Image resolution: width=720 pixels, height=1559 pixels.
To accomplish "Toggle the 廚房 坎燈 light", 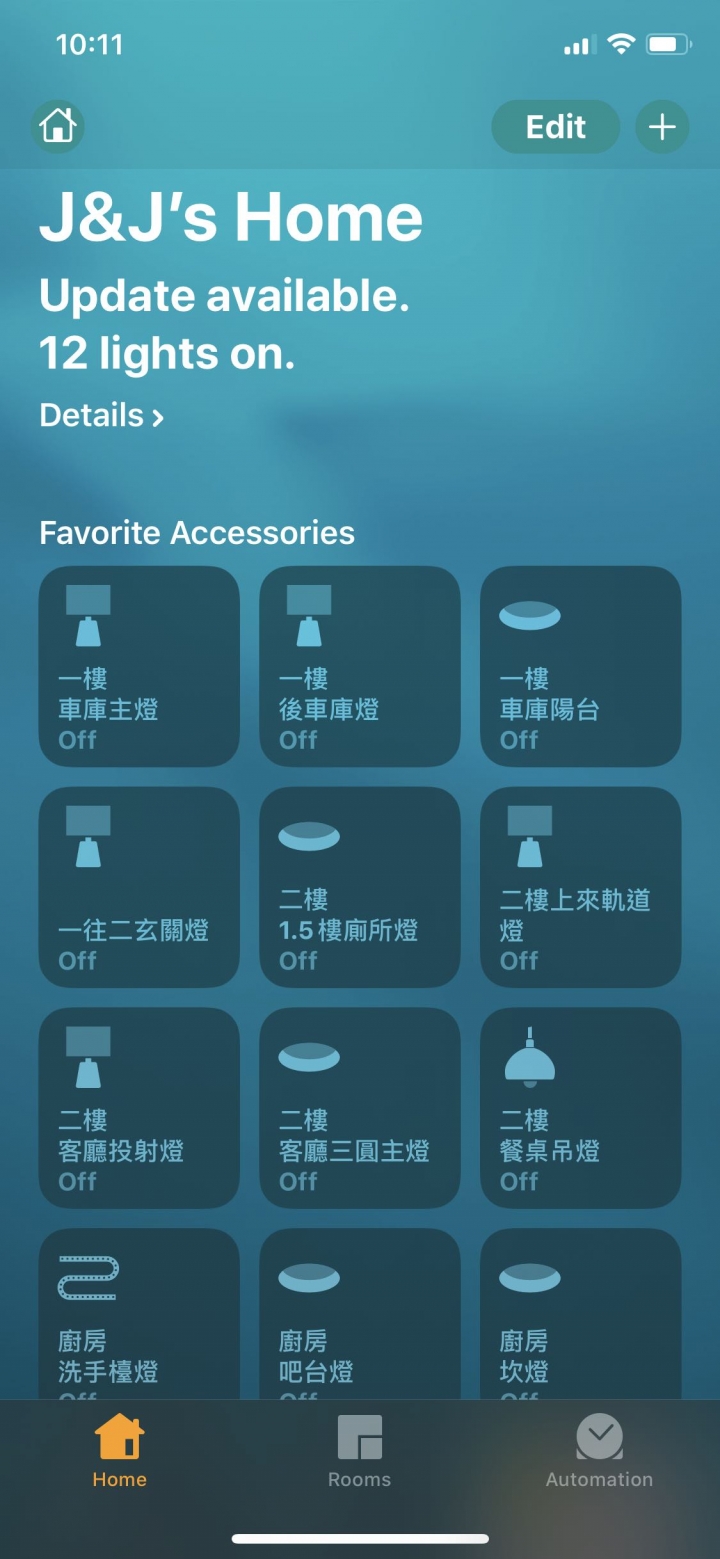I will 581,1315.
